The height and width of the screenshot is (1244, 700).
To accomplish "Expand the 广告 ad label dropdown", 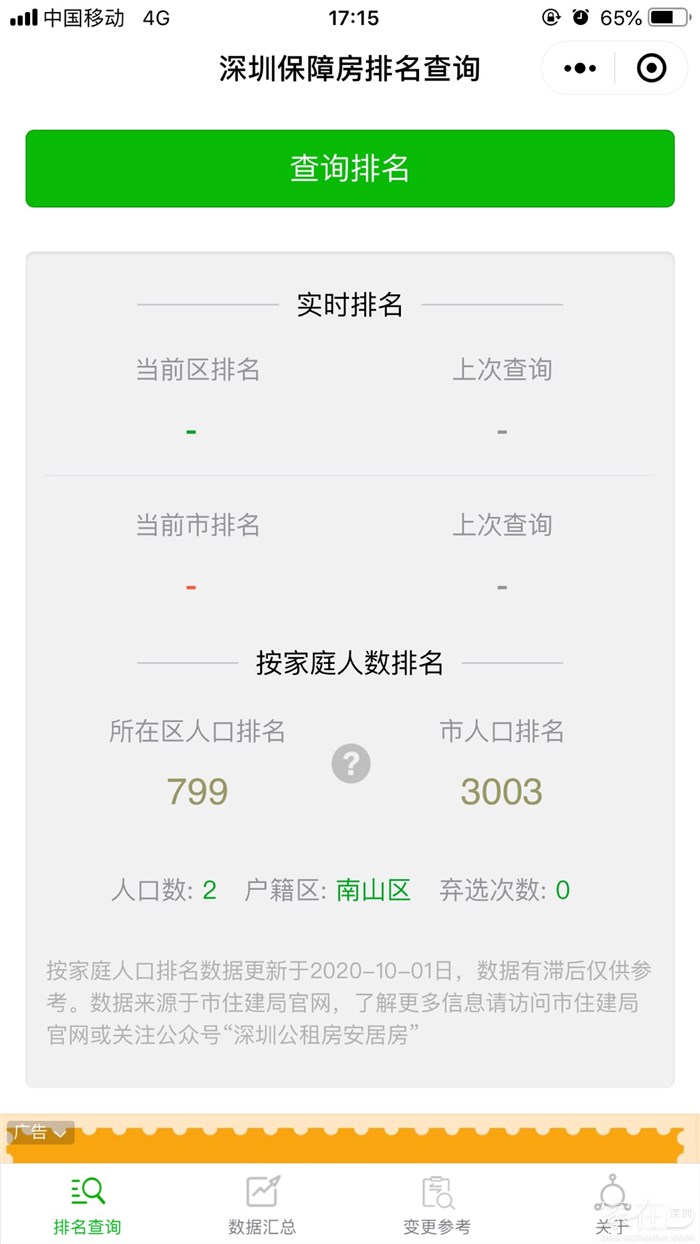I will pos(41,1132).
